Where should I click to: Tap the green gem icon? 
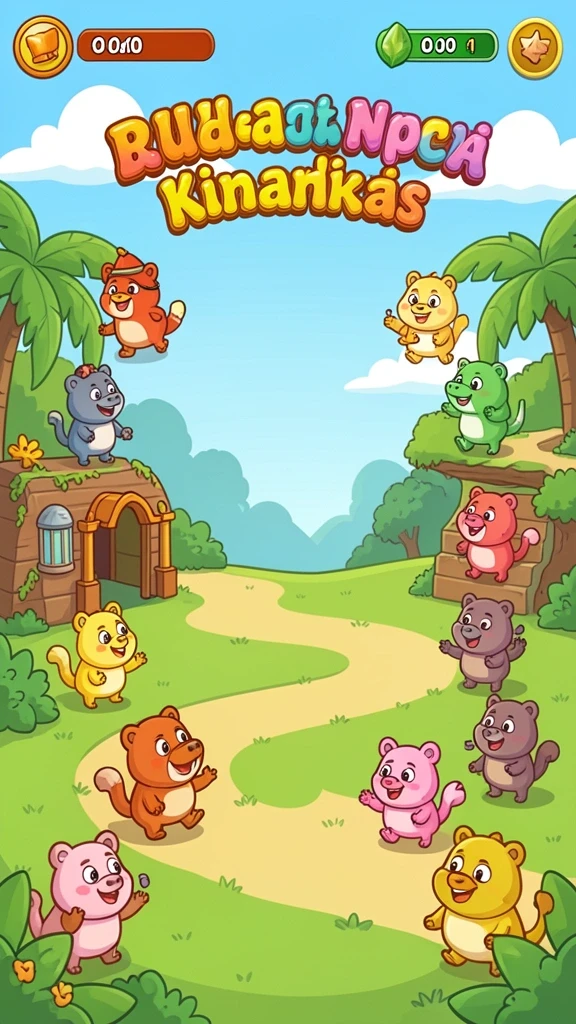[394, 46]
